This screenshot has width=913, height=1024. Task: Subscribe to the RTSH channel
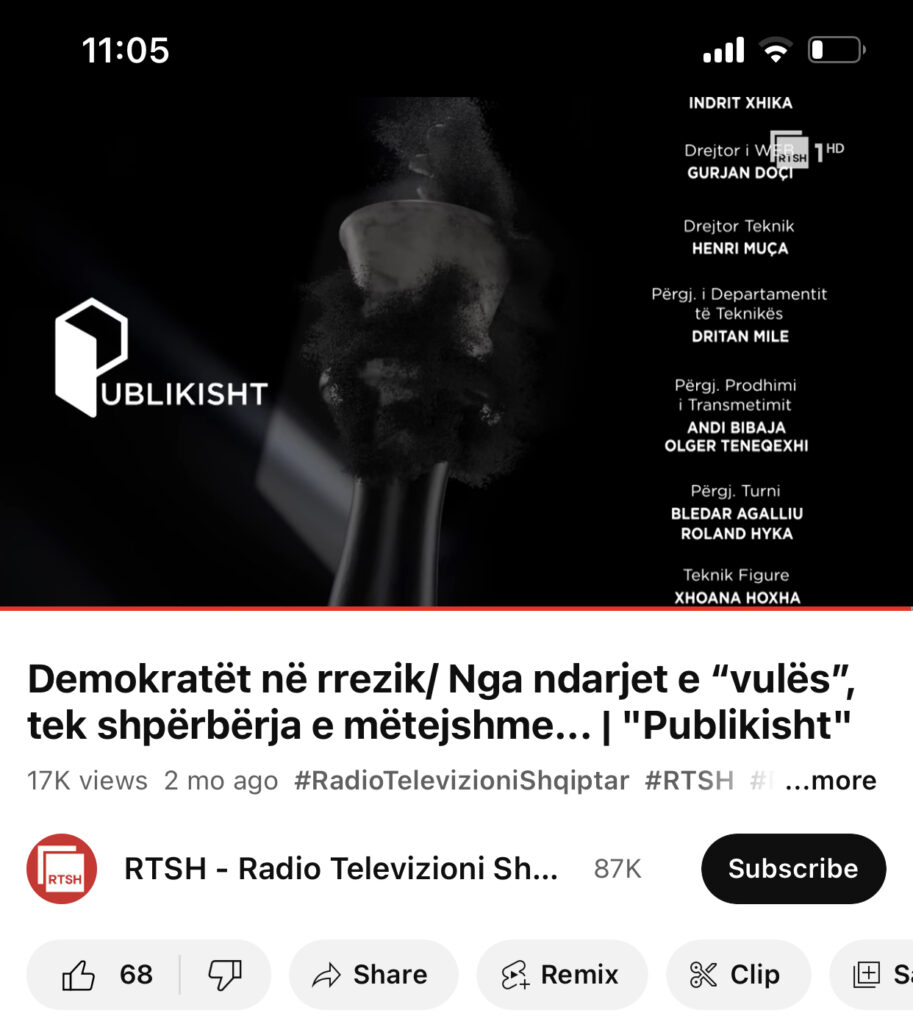tap(792, 869)
